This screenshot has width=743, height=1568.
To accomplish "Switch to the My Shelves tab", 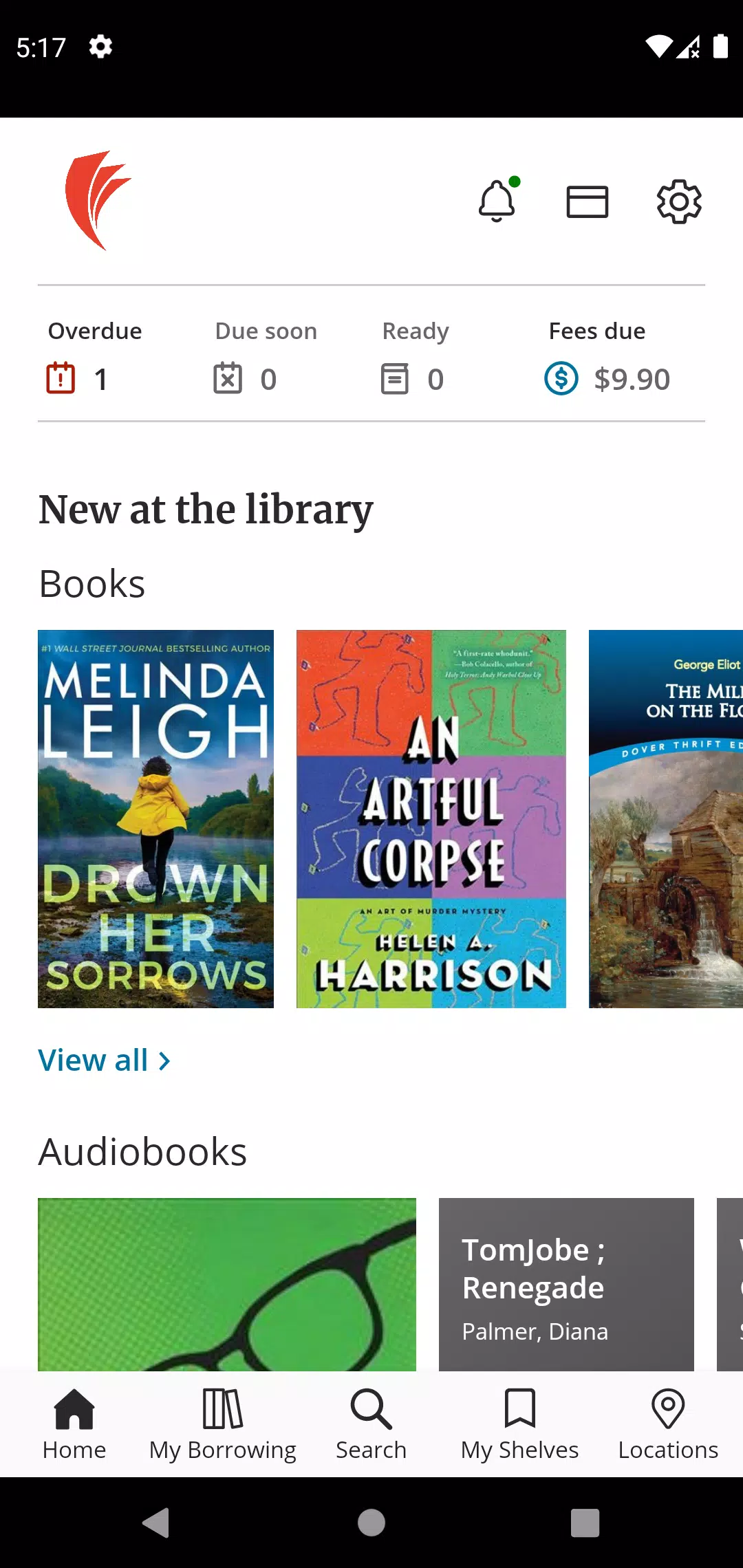I will click(x=520, y=1424).
